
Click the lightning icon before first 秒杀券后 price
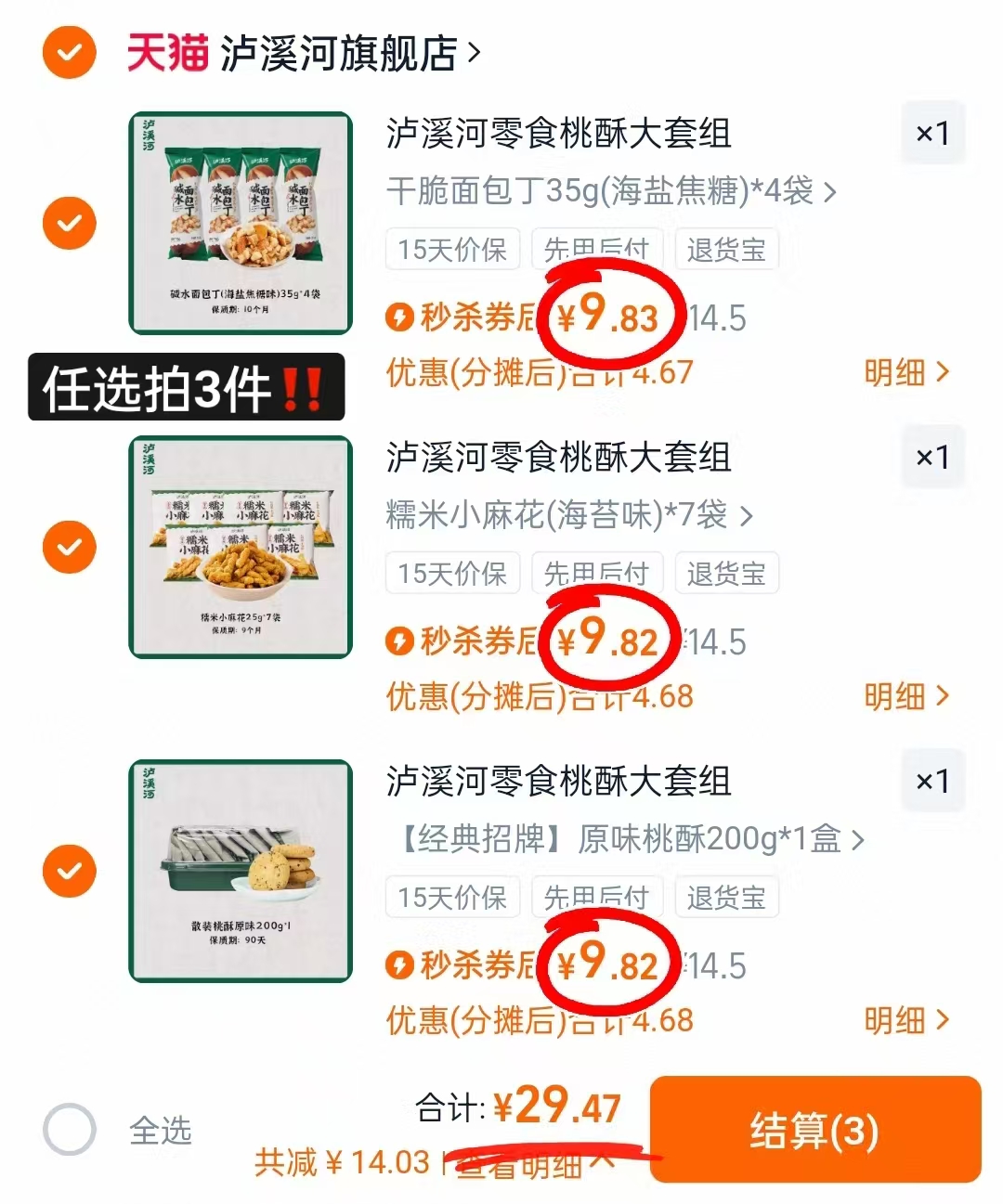point(399,316)
